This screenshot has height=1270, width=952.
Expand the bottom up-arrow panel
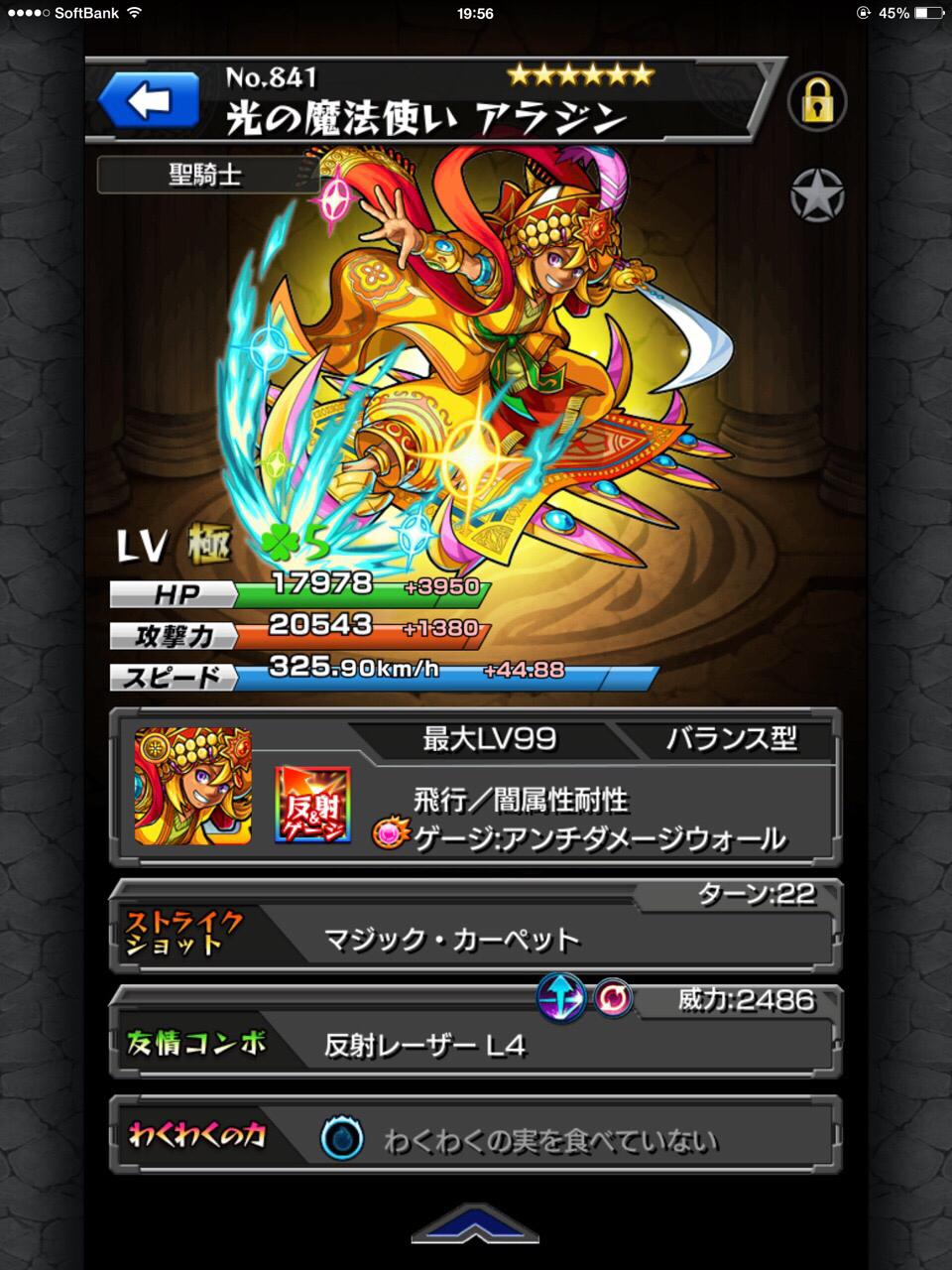pos(475,1226)
